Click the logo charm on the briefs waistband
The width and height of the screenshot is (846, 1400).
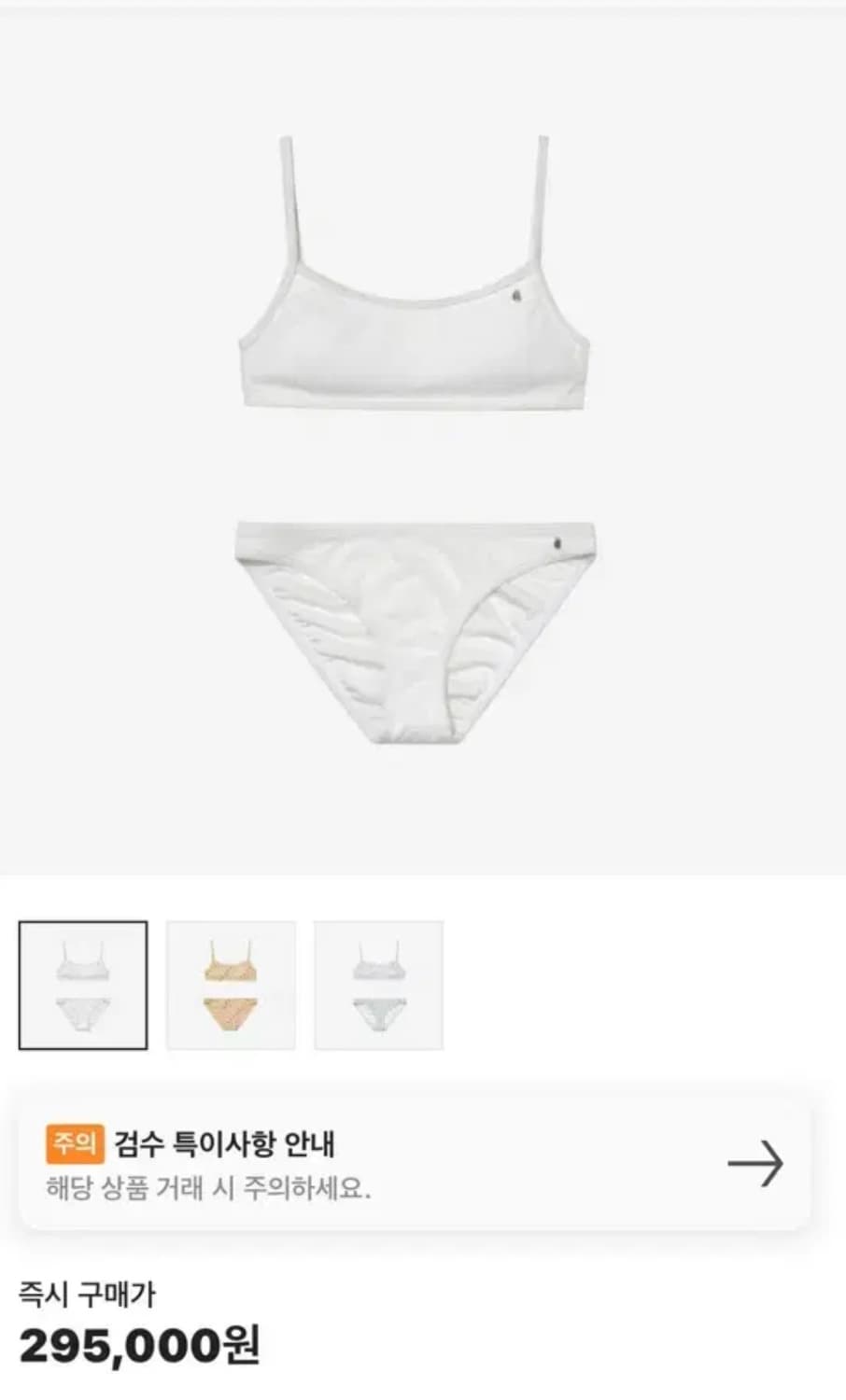click(x=557, y=545)
